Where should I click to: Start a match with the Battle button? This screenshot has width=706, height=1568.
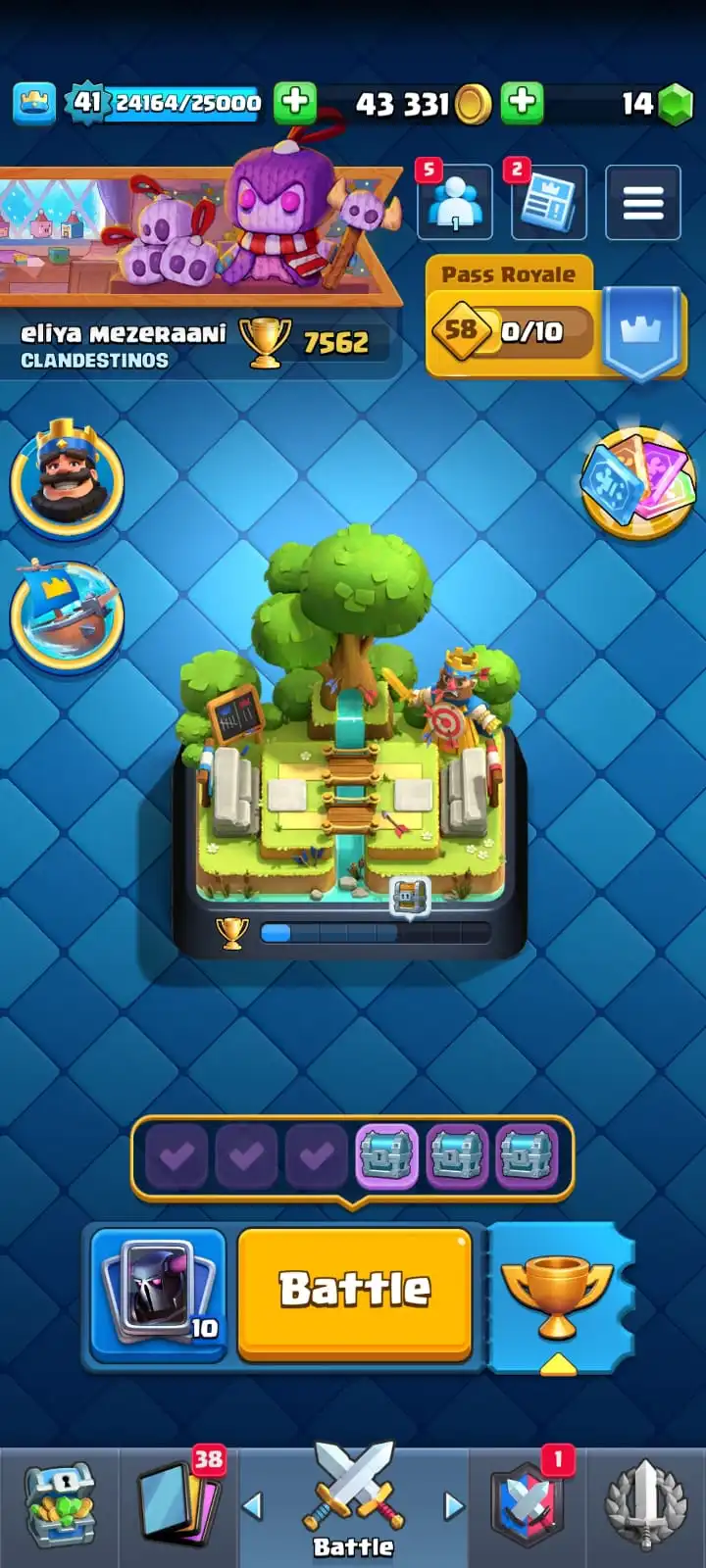pos(354,1291)
